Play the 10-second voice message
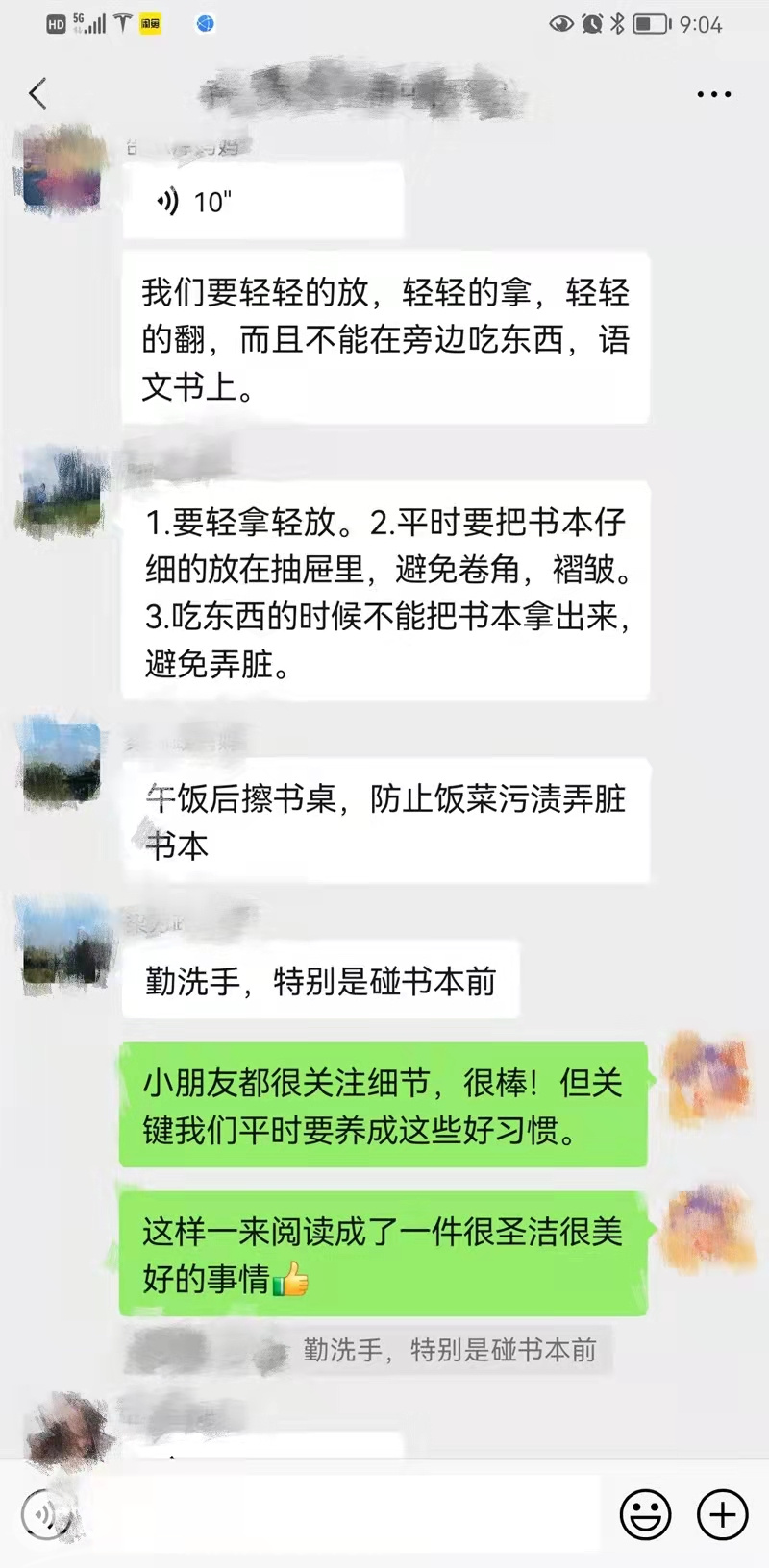Viewport: 769px width, 1568px height. point(261,202)
